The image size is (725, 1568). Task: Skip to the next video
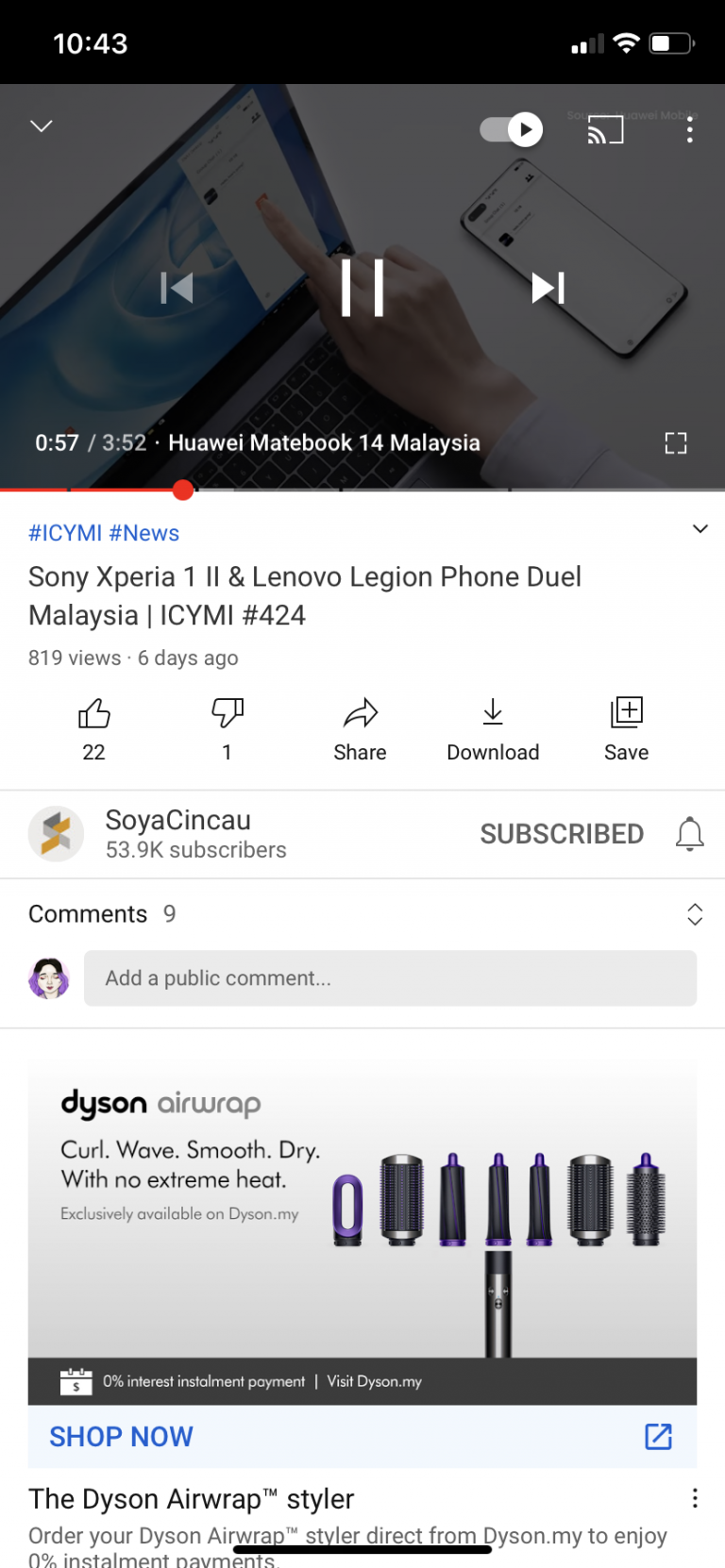548,288
